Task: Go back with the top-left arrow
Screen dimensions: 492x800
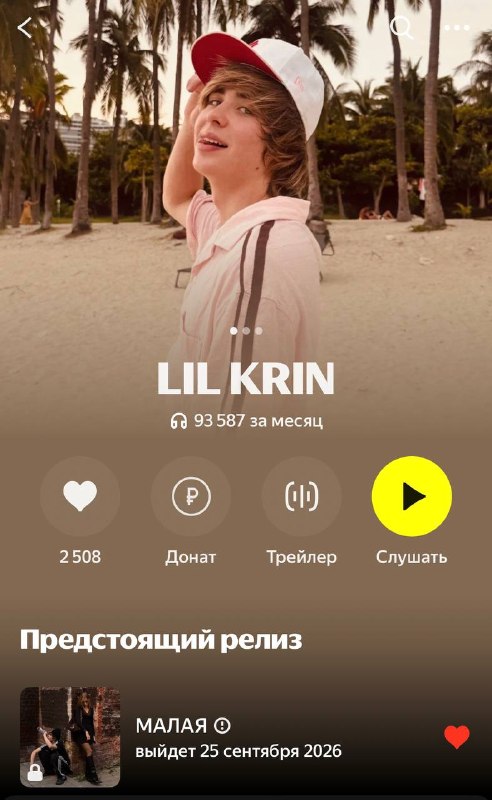Action: [x=24, y=28]
